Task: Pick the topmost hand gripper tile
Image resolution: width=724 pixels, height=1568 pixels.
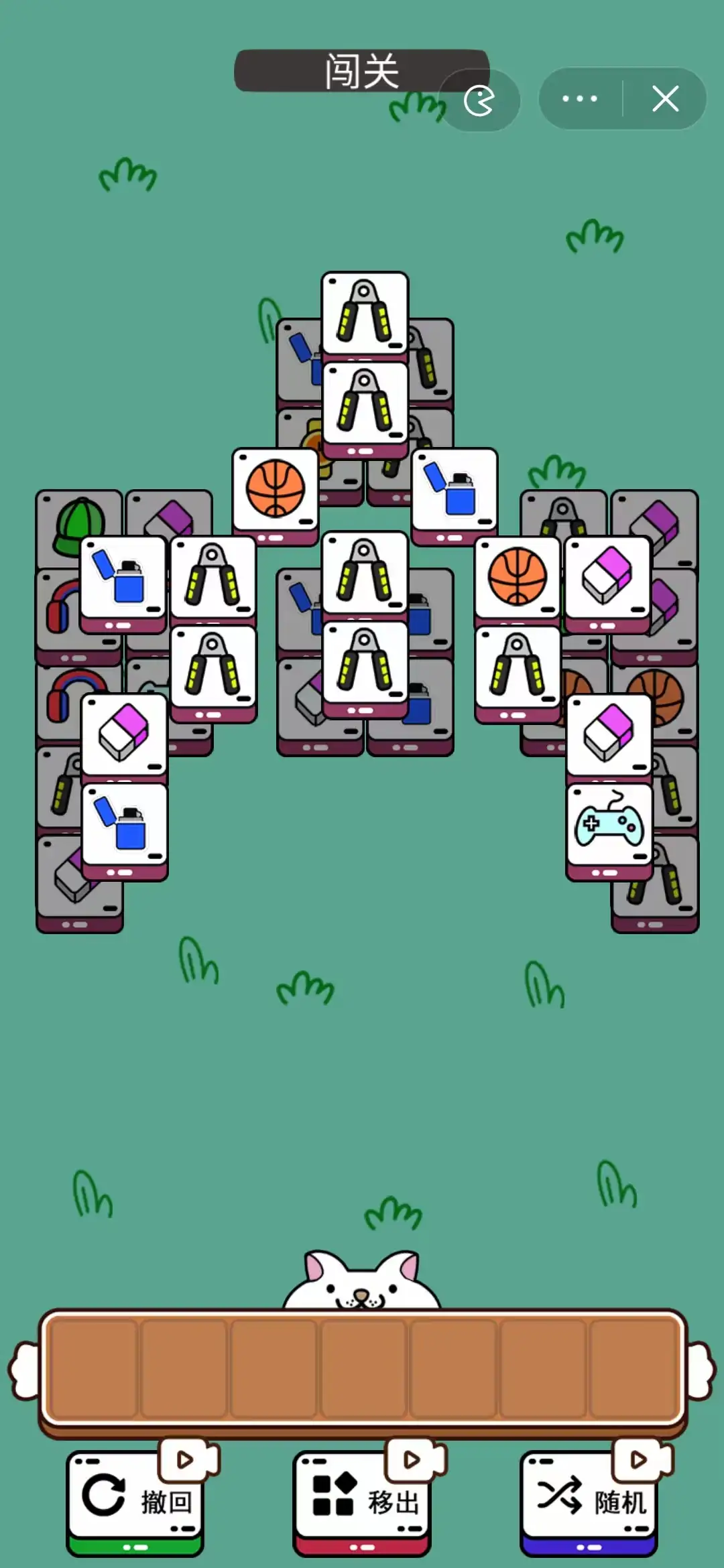Action: pyautogui.click(x=365, y=312)
